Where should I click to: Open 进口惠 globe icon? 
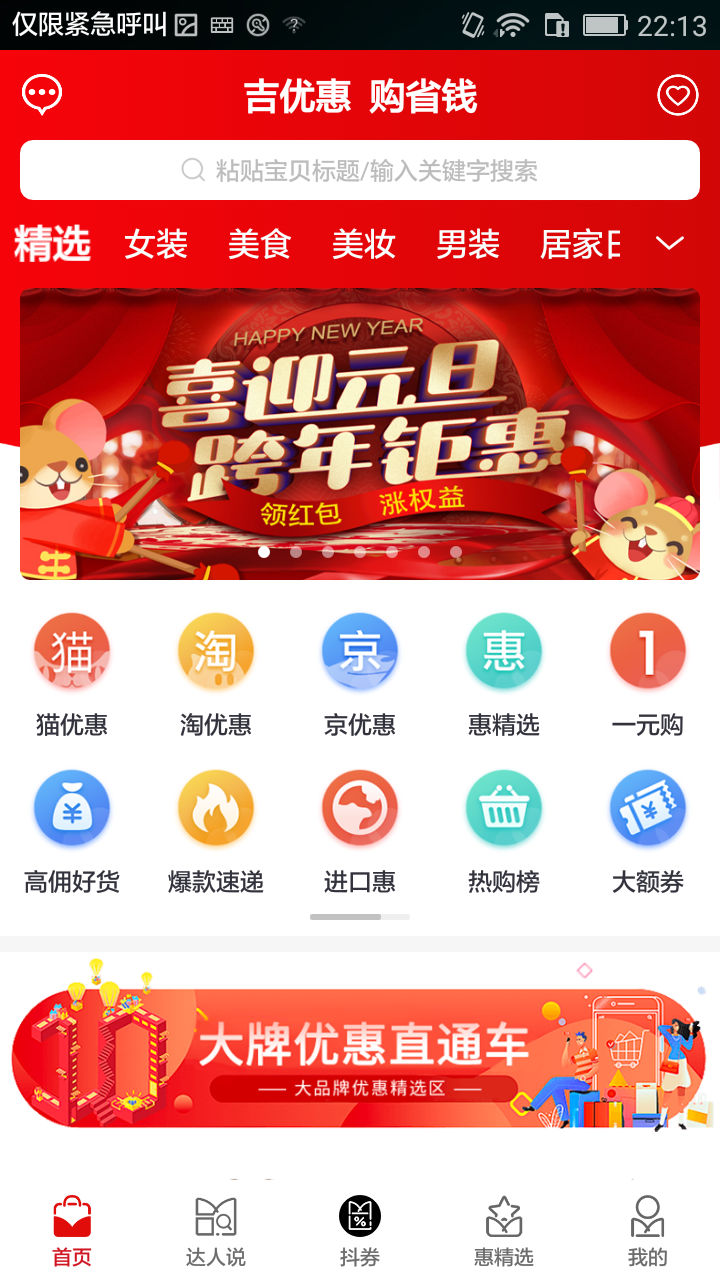[360, 808]
